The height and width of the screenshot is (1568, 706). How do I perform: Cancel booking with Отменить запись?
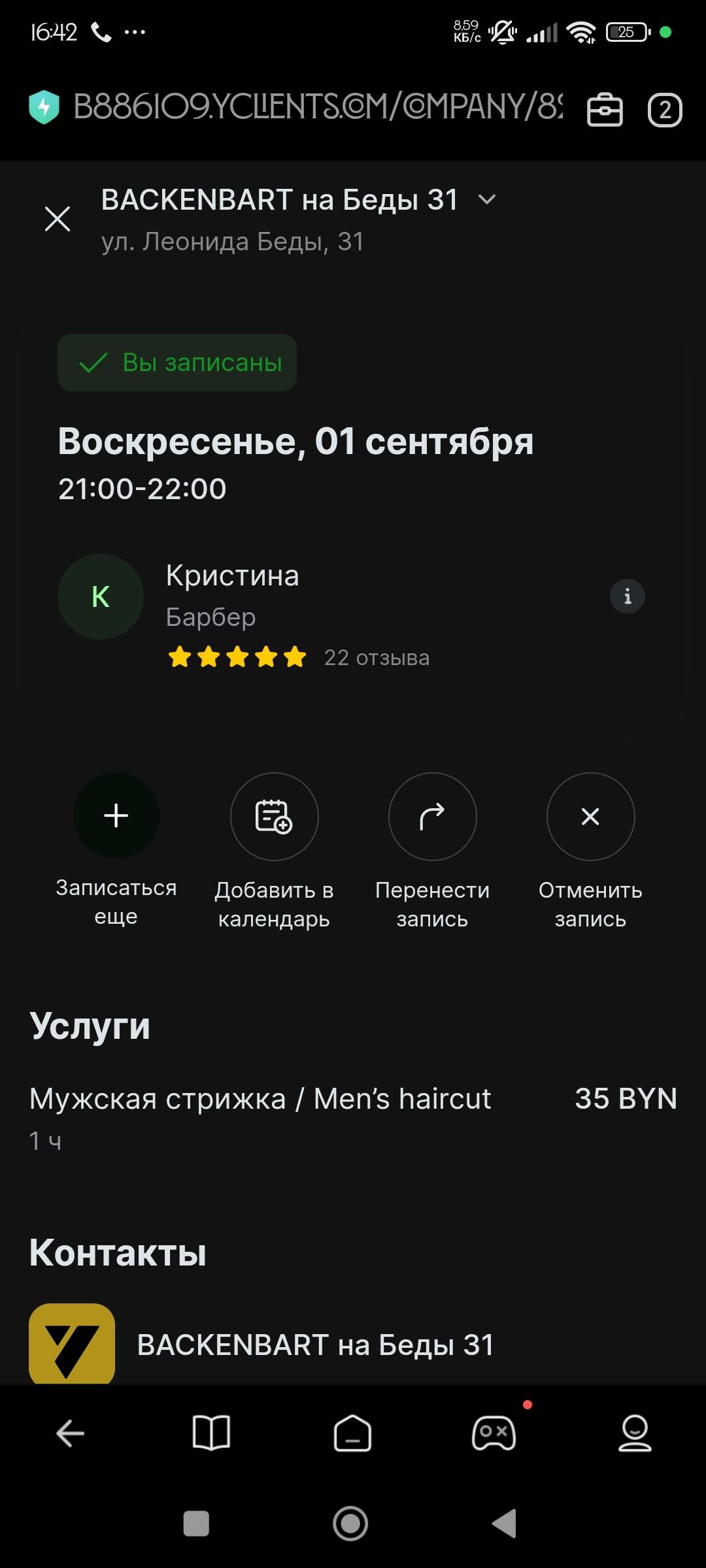[x=590, y=817]
